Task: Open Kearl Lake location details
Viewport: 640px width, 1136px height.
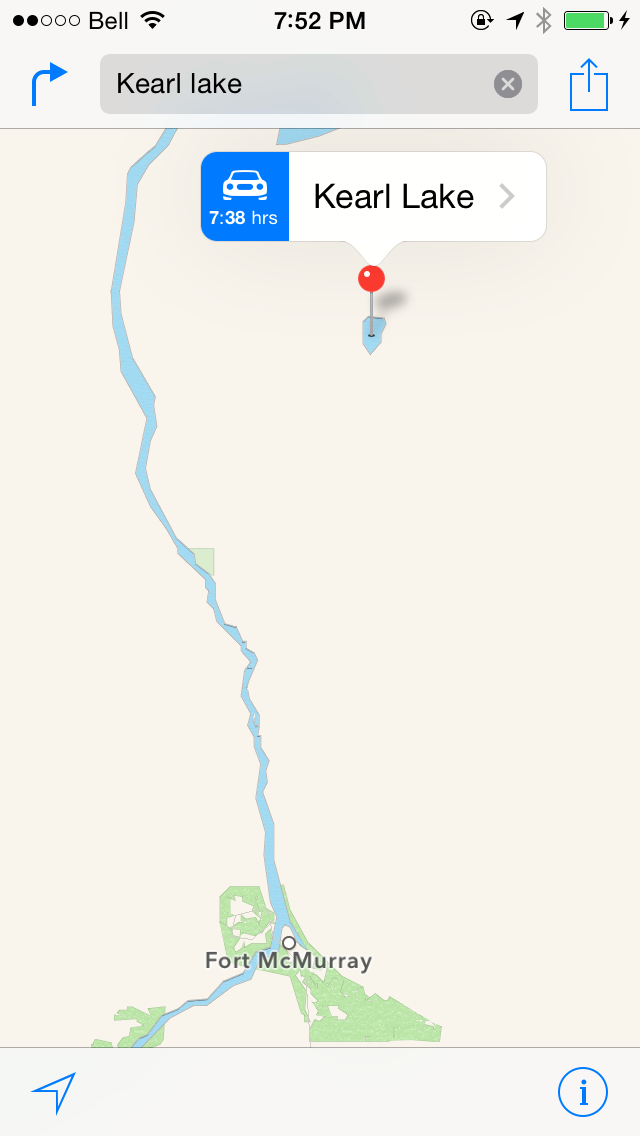Action: pyautogui.click(x=417, y=196)
